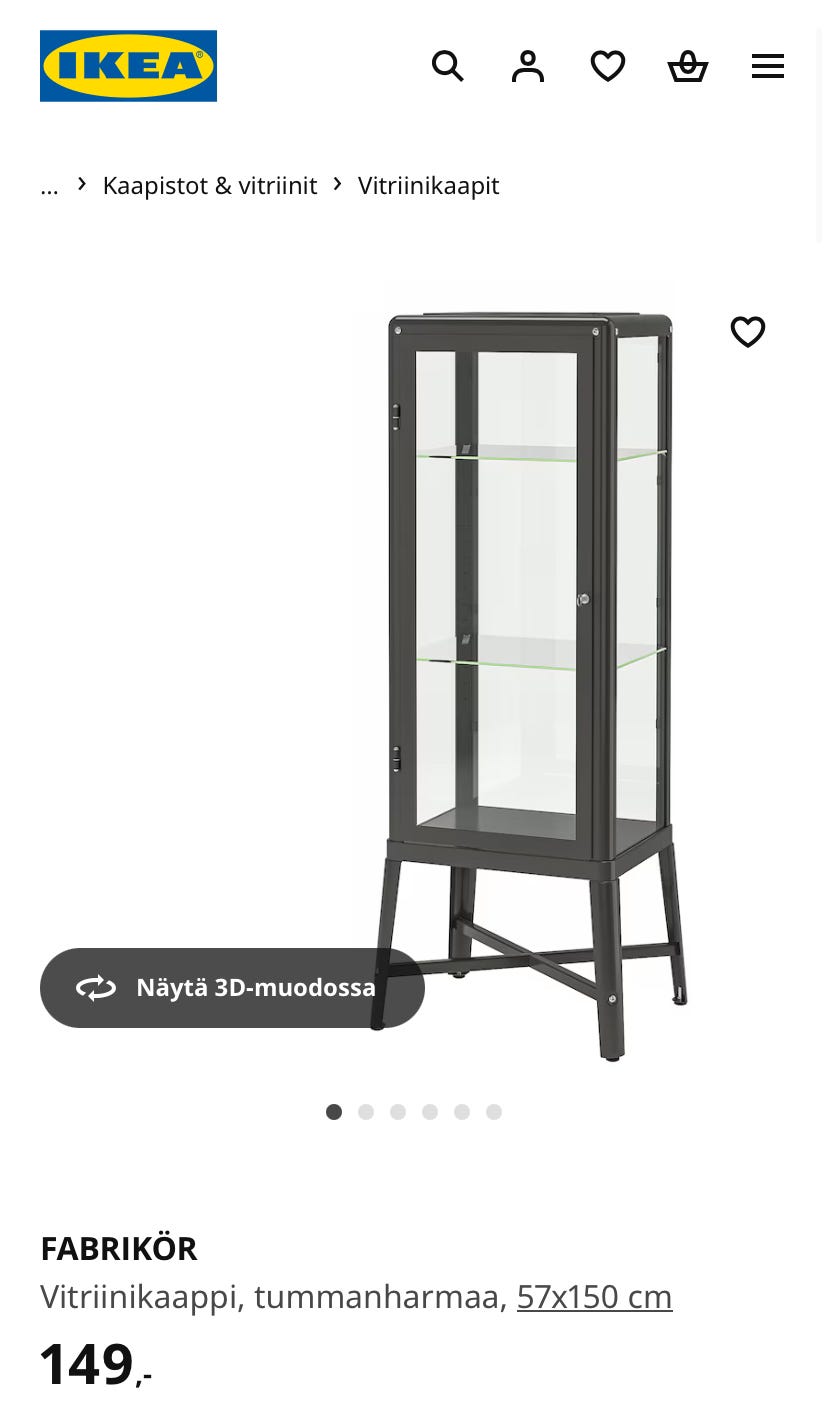828x1406 pixels.
Task: View the favourites list in the header
Action: 608,66
